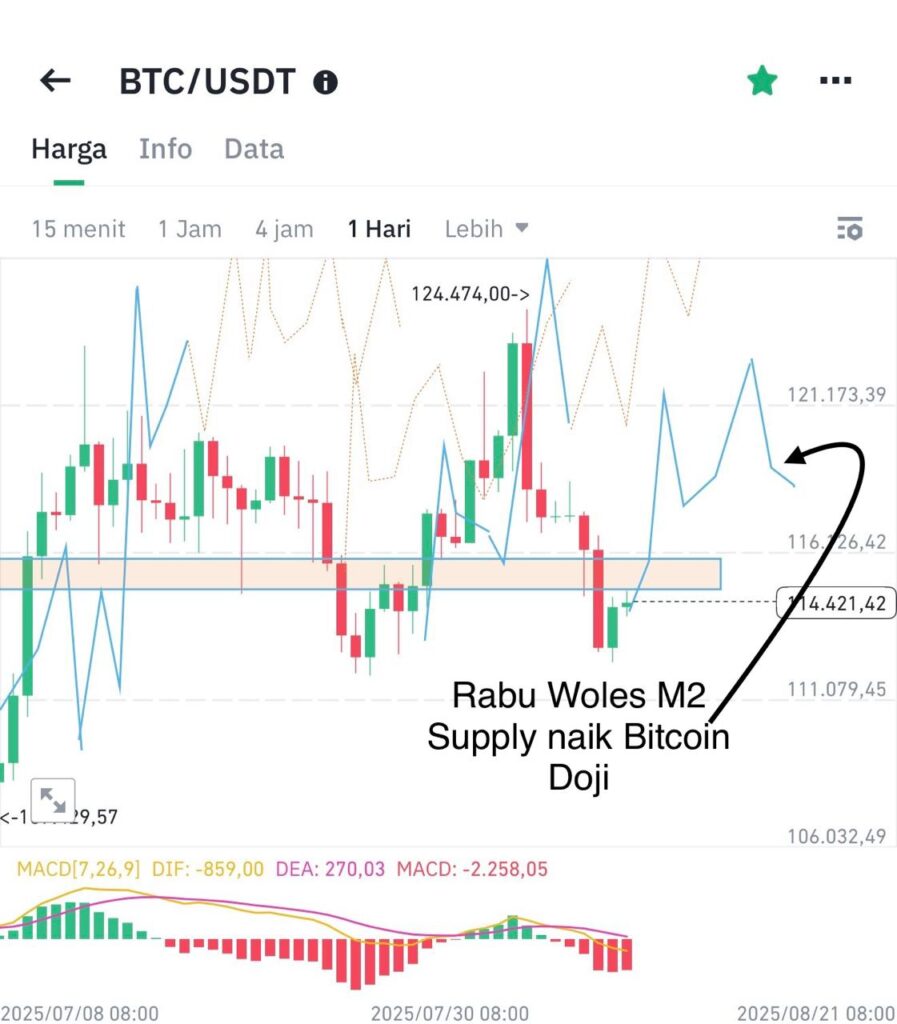Choose the 4 jam chart interval

click(x=284, y=229)
